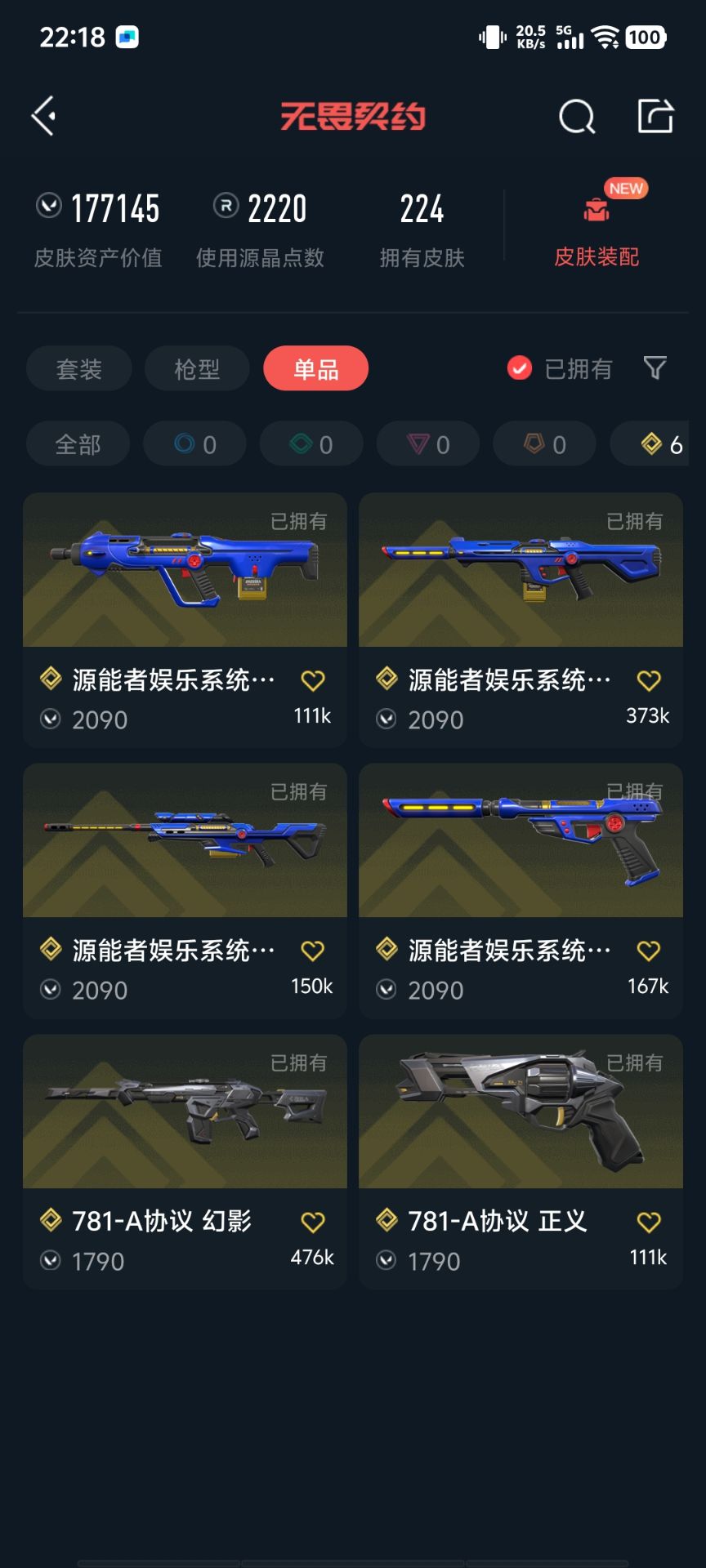The height and width of the screenshot is (1568, 706).
Task: Open 皮肤装配 skin loadout
Action: pos(597,225)
